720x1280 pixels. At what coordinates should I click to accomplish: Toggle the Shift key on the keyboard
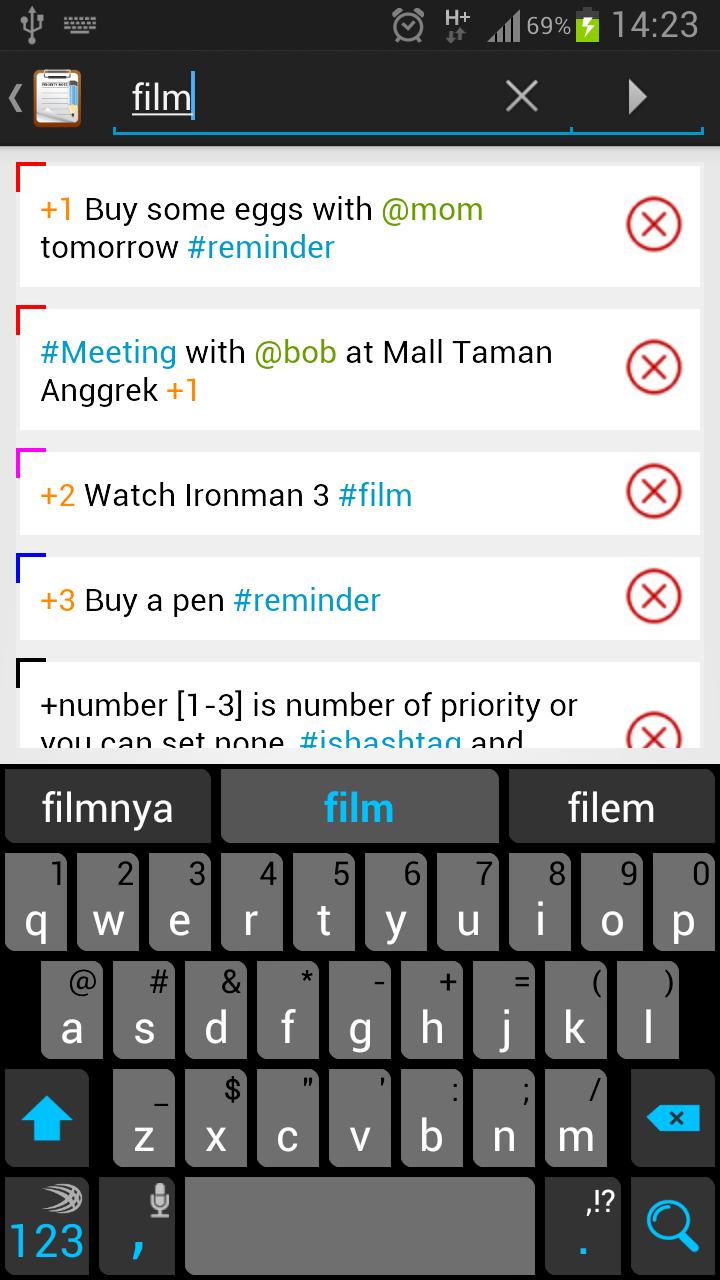click(46, 1117)
